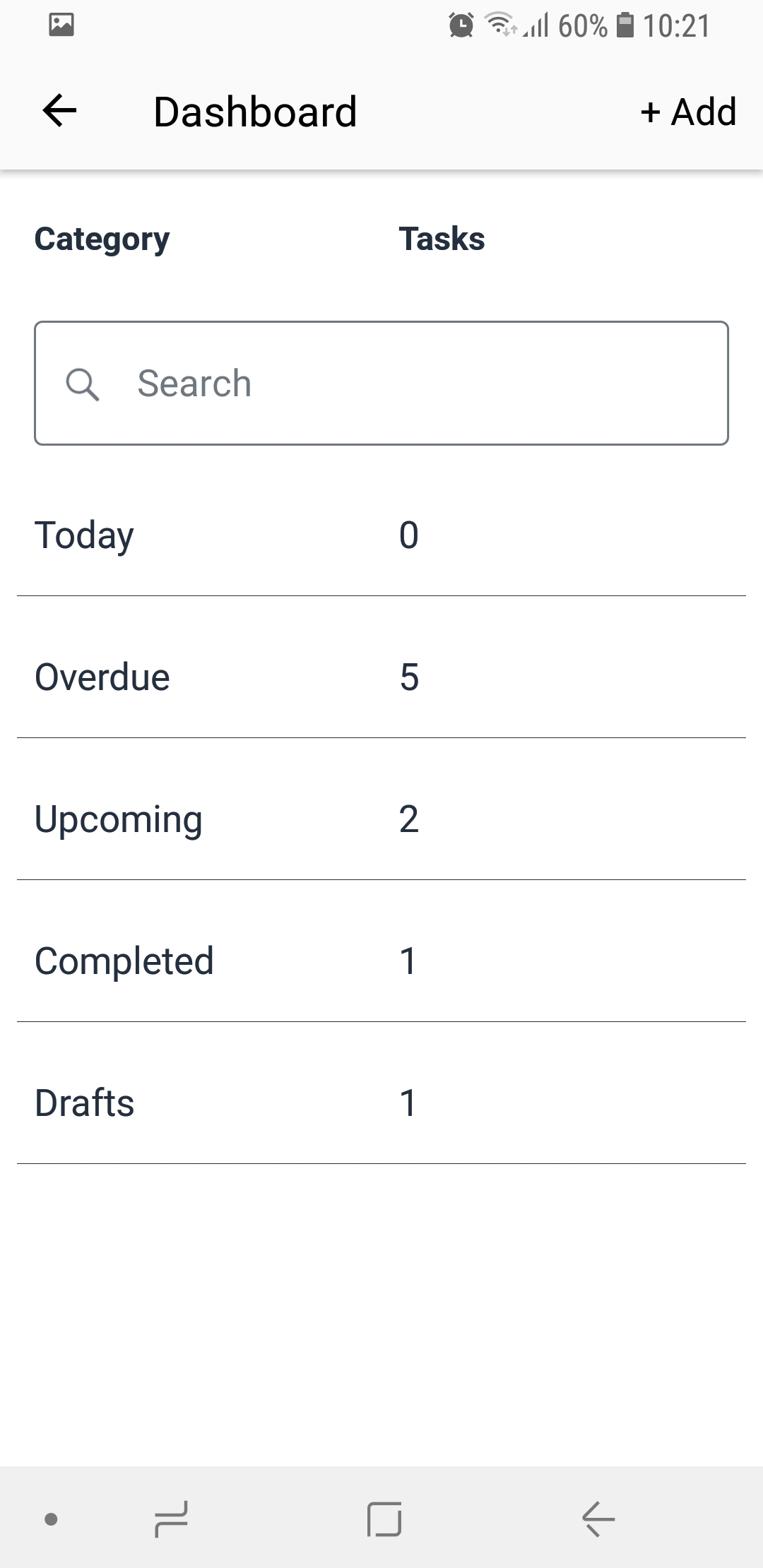Open the Overdue tasks row

pyautogui.click(x=381, y=677)
